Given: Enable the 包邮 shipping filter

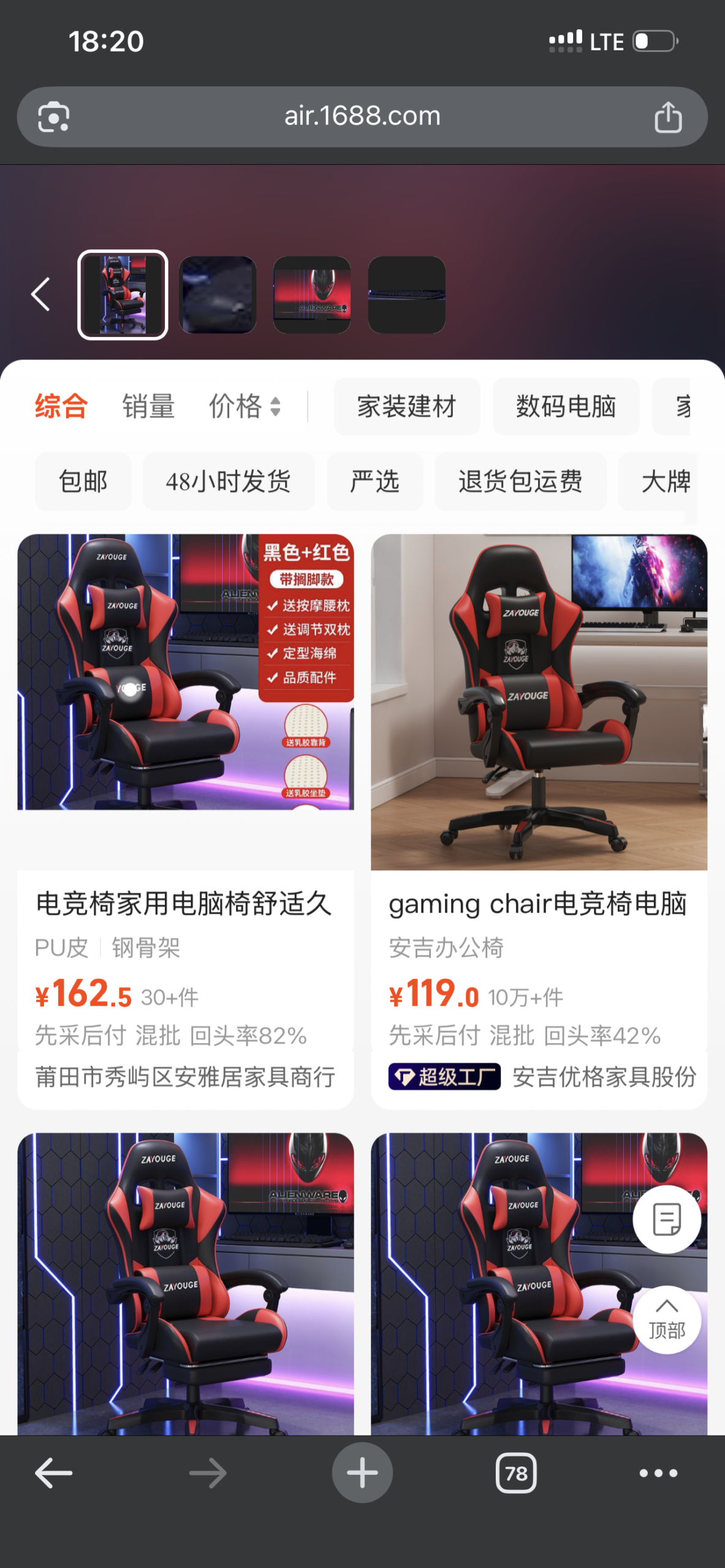Looking at the screenshot, I should [x=83, y=481].
